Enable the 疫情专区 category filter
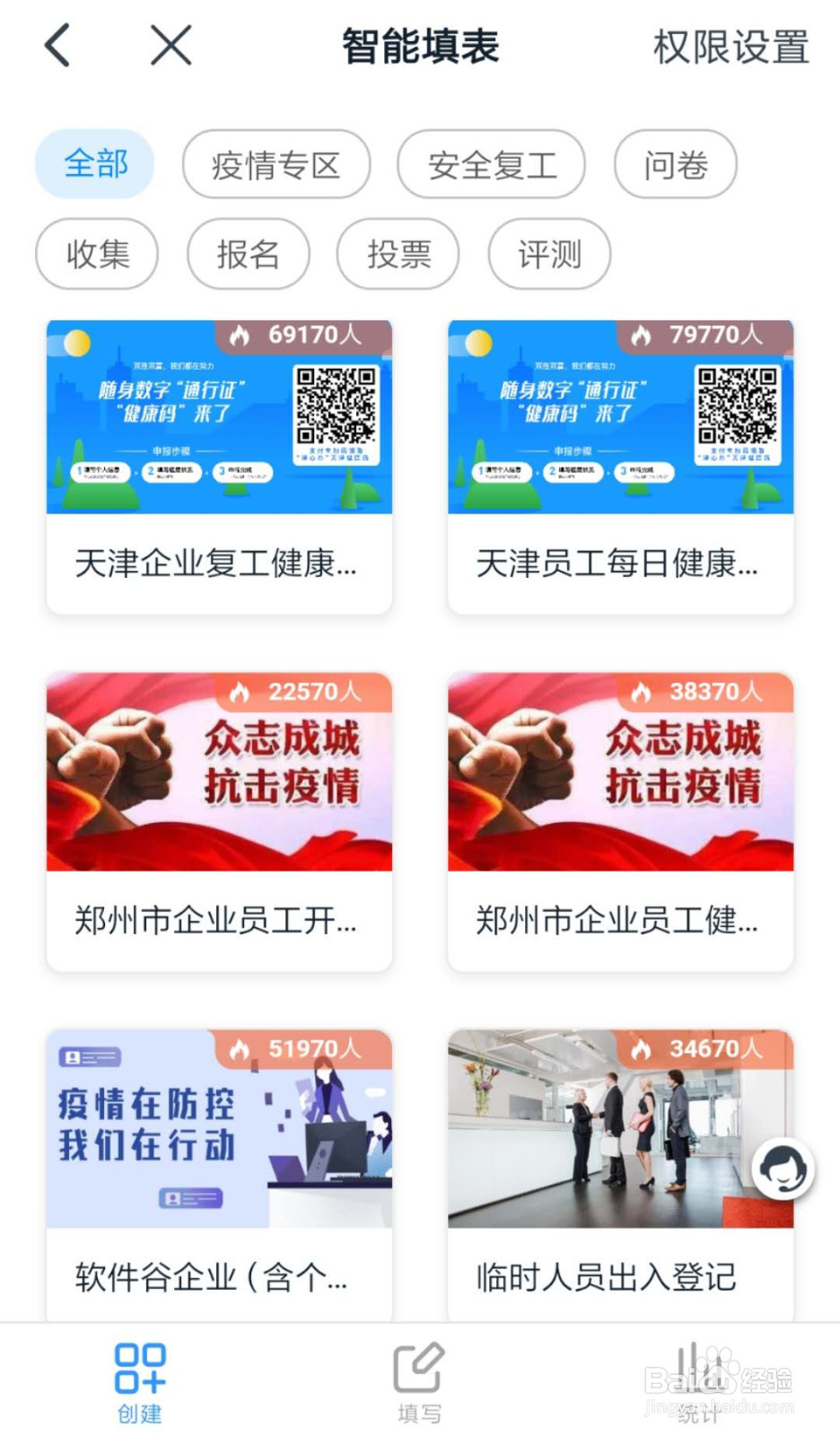The image size is (840, 1436). click(276, 164)
